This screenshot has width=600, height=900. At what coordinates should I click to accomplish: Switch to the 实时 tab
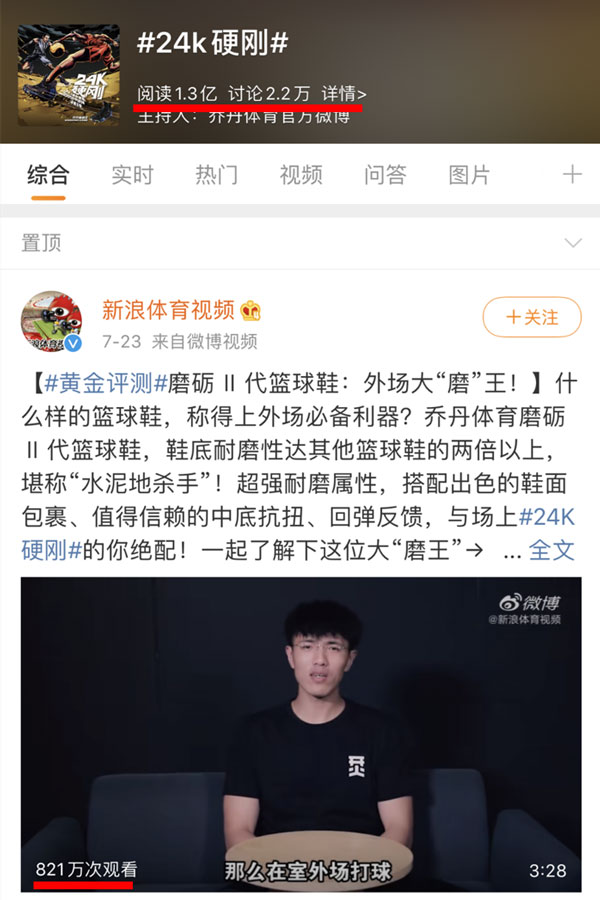(132, 176)
